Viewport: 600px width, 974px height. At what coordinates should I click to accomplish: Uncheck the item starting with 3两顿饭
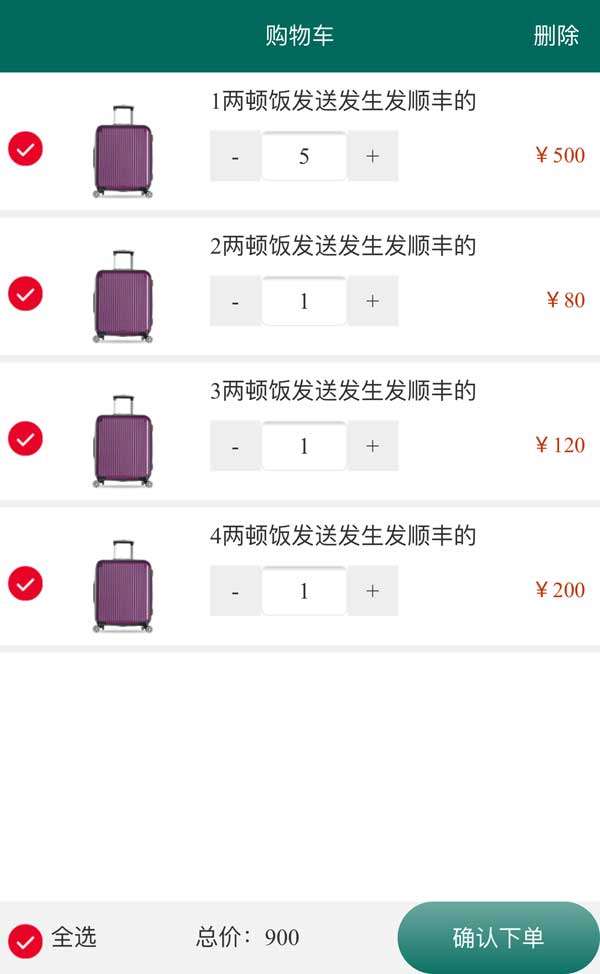point(26,438)
